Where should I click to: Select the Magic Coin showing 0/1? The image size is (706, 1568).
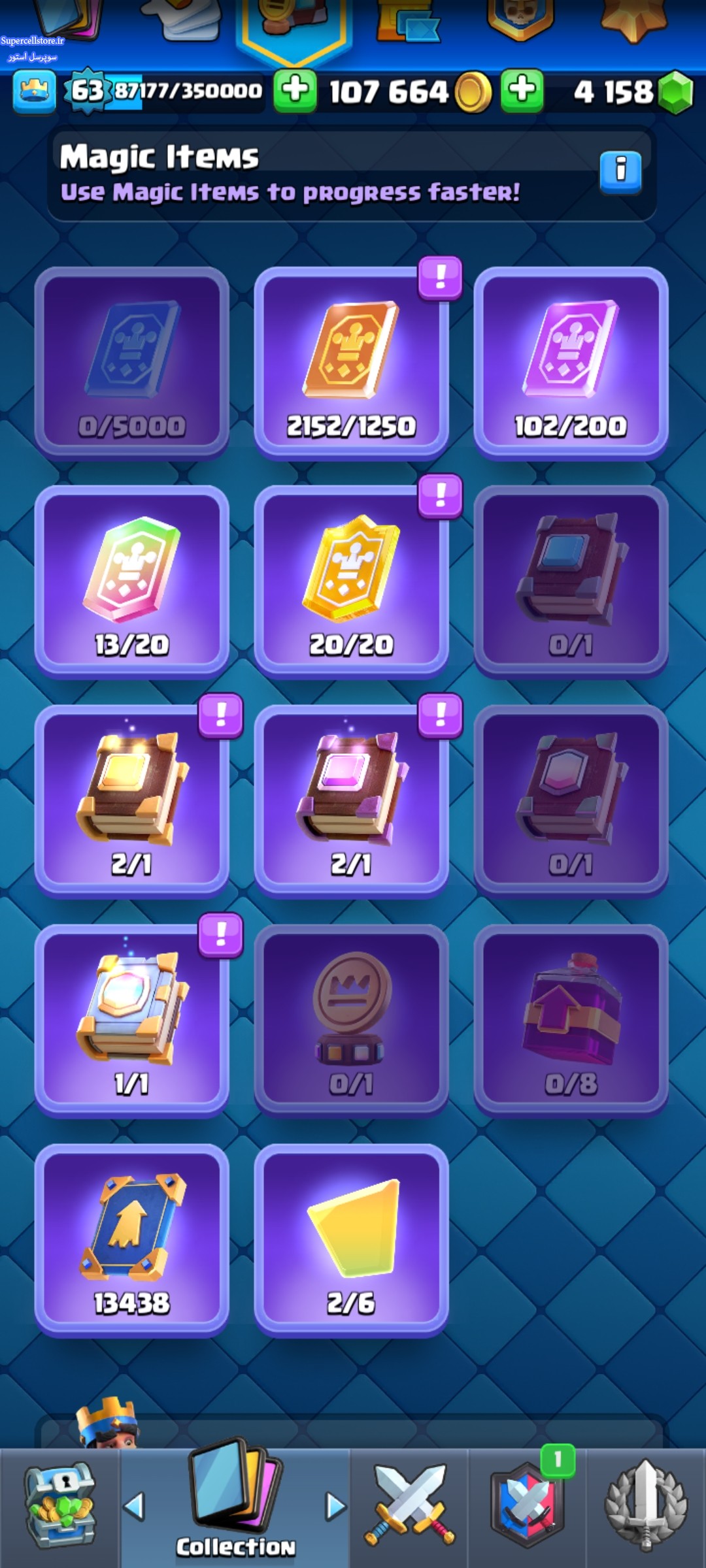[351, 1021]
